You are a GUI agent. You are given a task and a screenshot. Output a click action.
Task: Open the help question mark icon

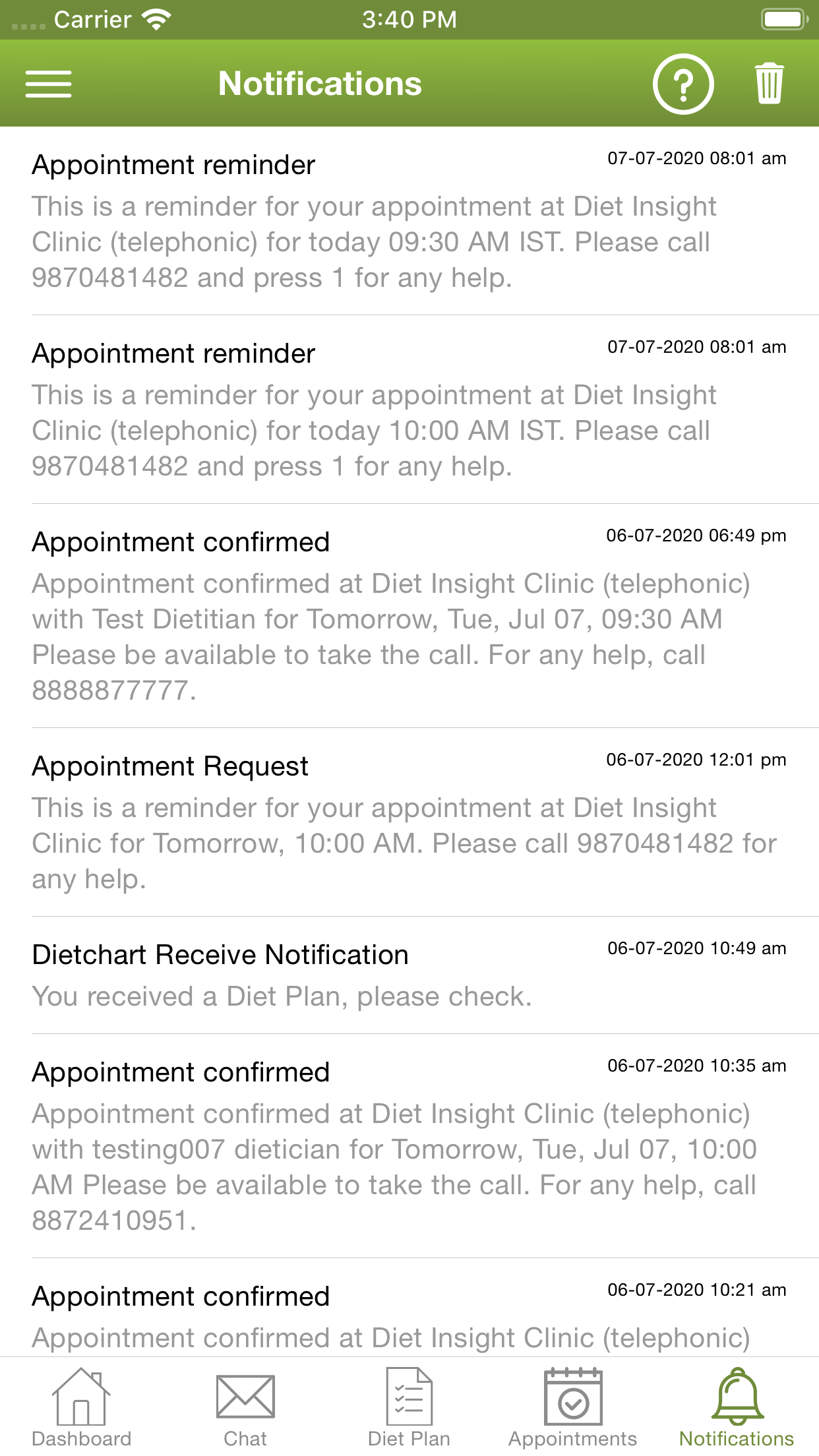coord(683,84)
